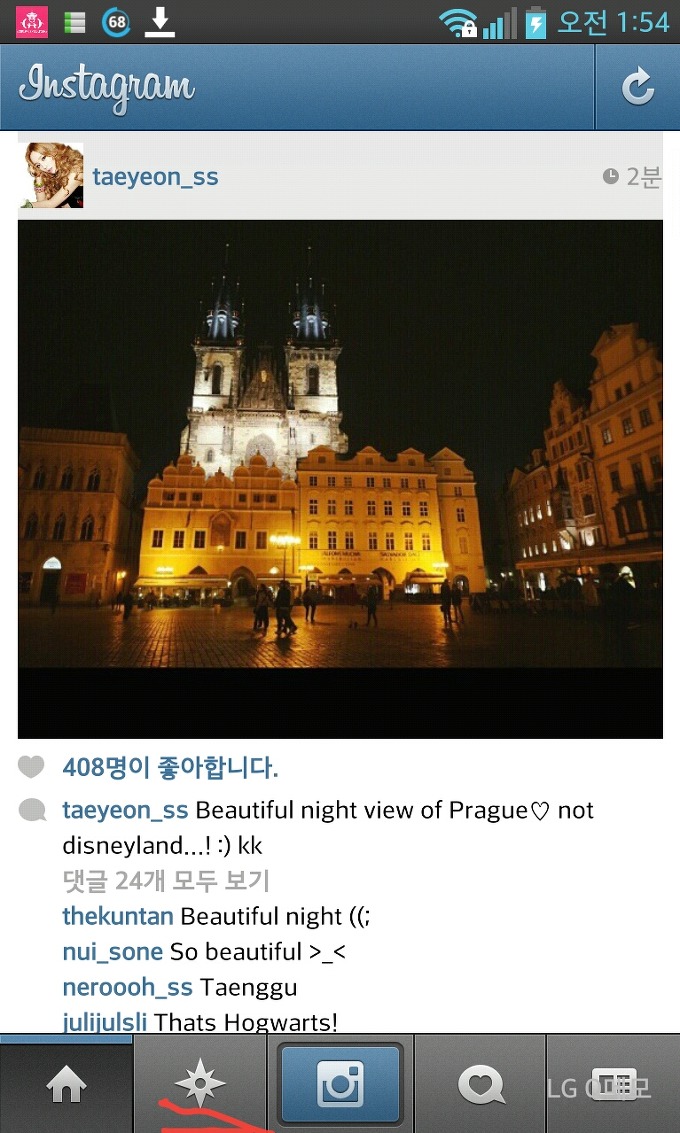View all 24 comments
The width and height of the screenshot is (680, 1133).
pos(166,881)
